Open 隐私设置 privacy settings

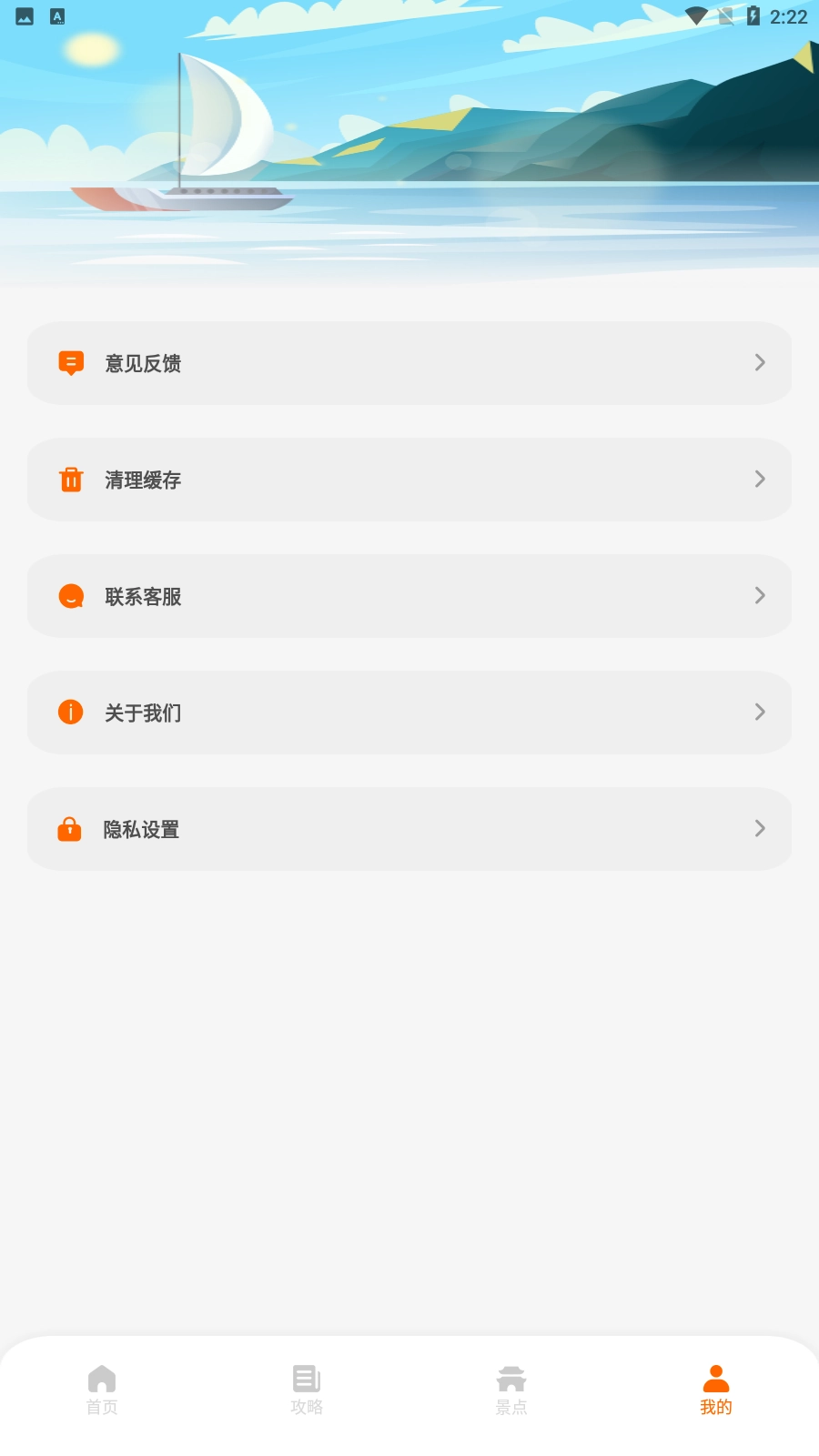tap(409, 829)
